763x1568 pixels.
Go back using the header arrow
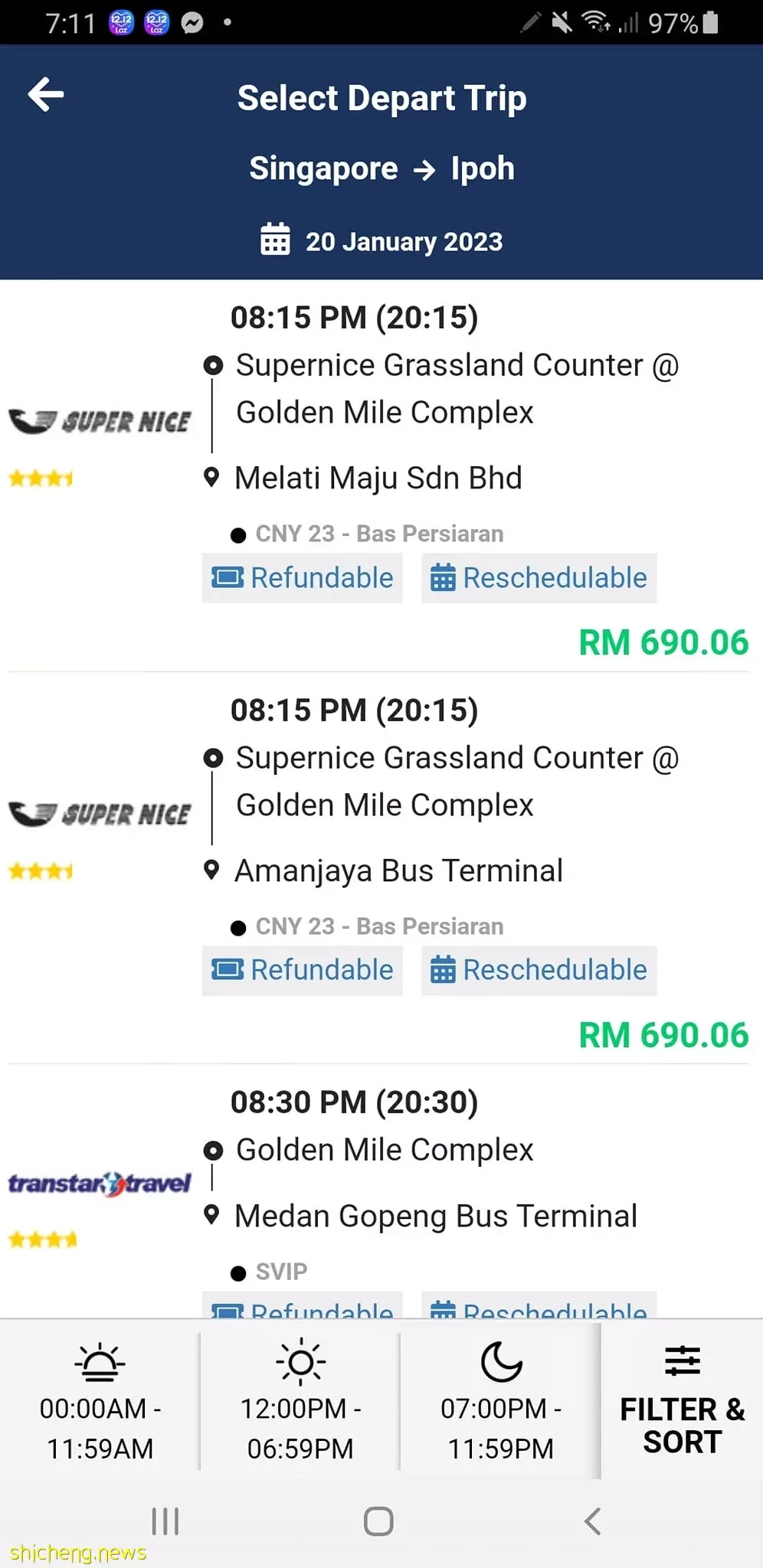pos(46,95)
